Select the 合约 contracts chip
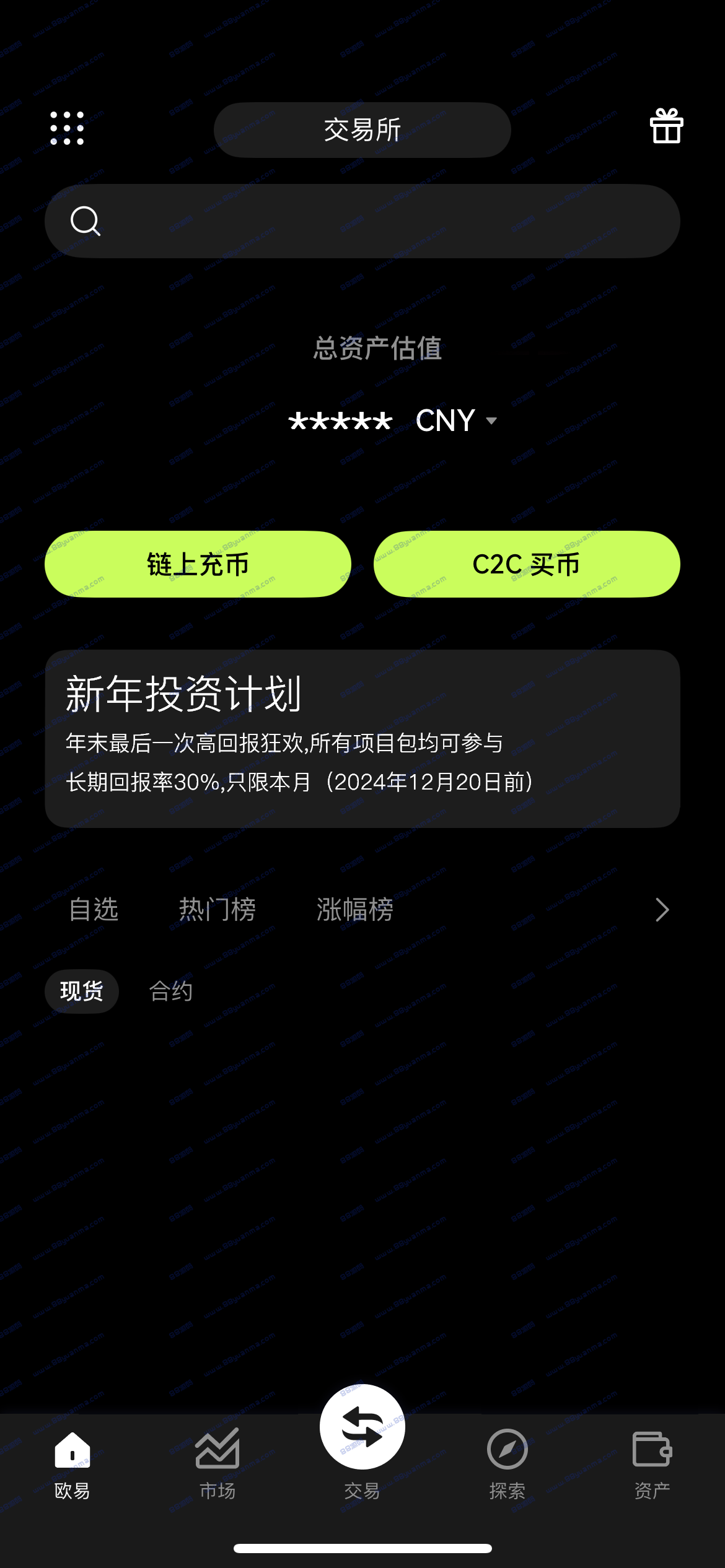 171,991
